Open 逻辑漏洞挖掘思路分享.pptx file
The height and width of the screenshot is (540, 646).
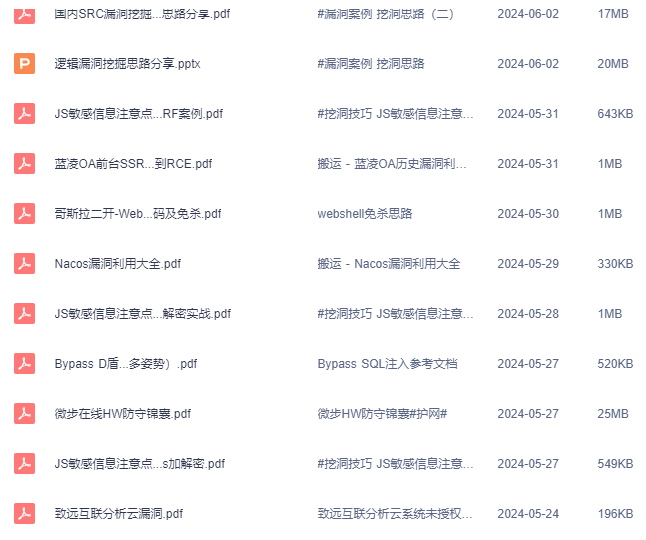[127, 64]
